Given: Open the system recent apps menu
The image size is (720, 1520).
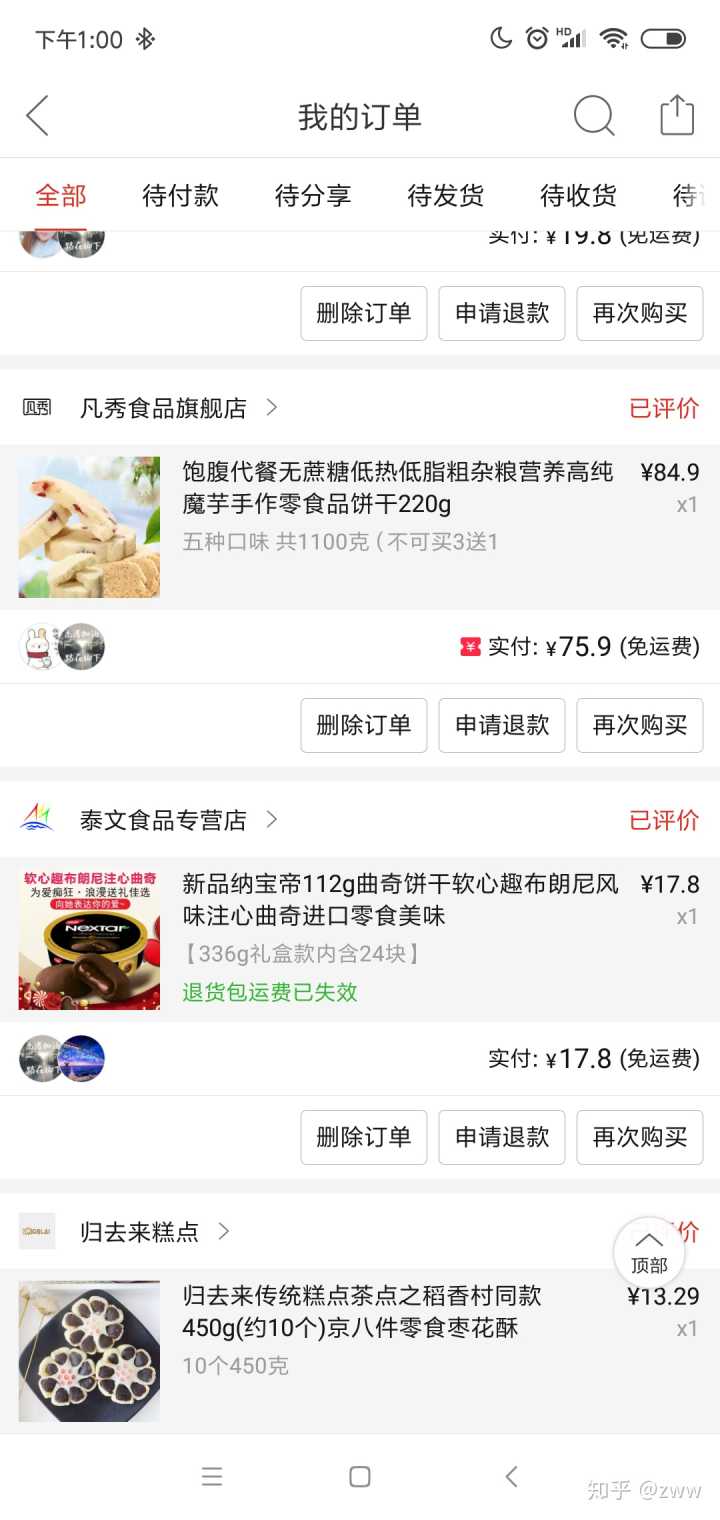Looking at the screenshot, I should (212, 1476).
